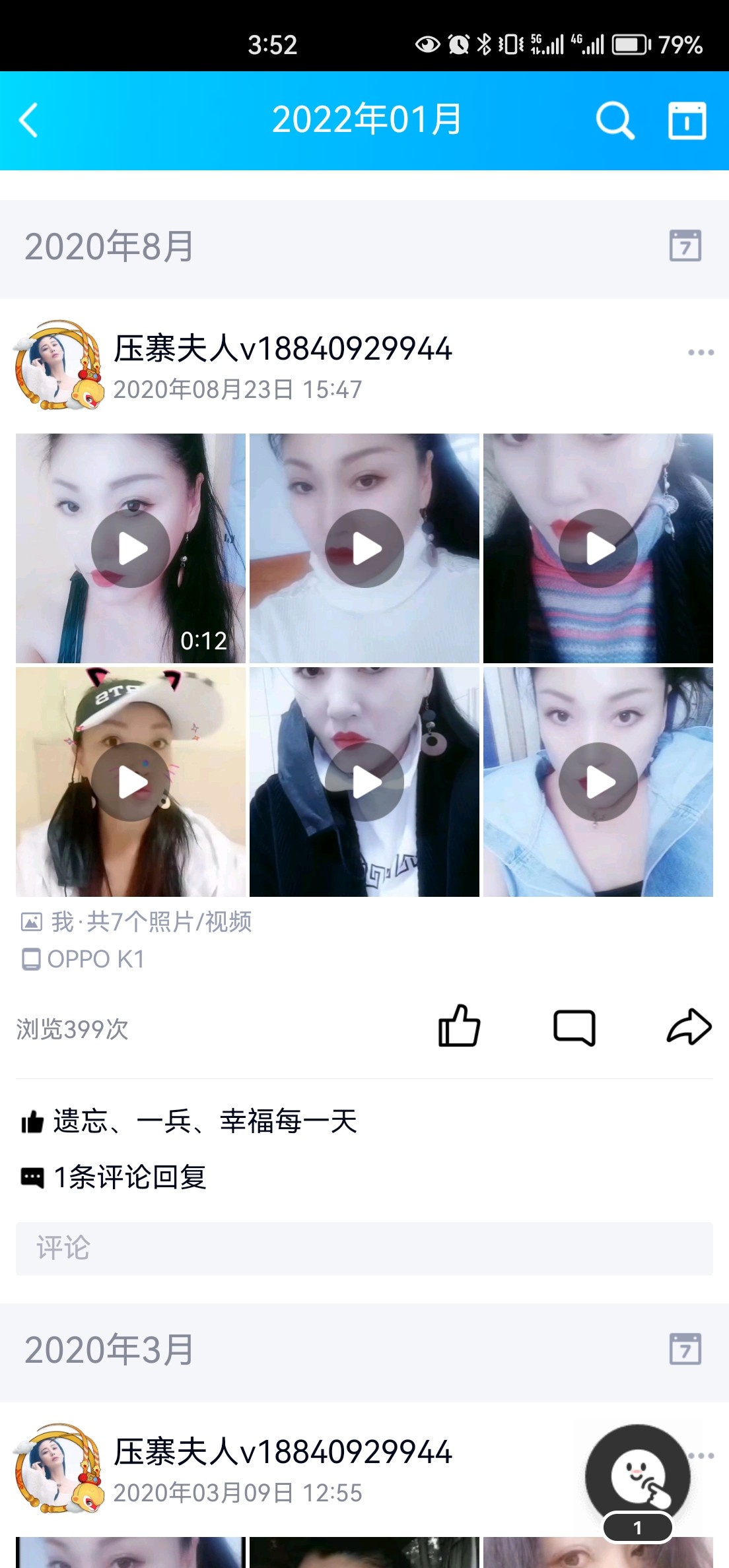Tap the share (forward arrow) icon
Screen dimensions: 729x1568
pos(688,1027)
